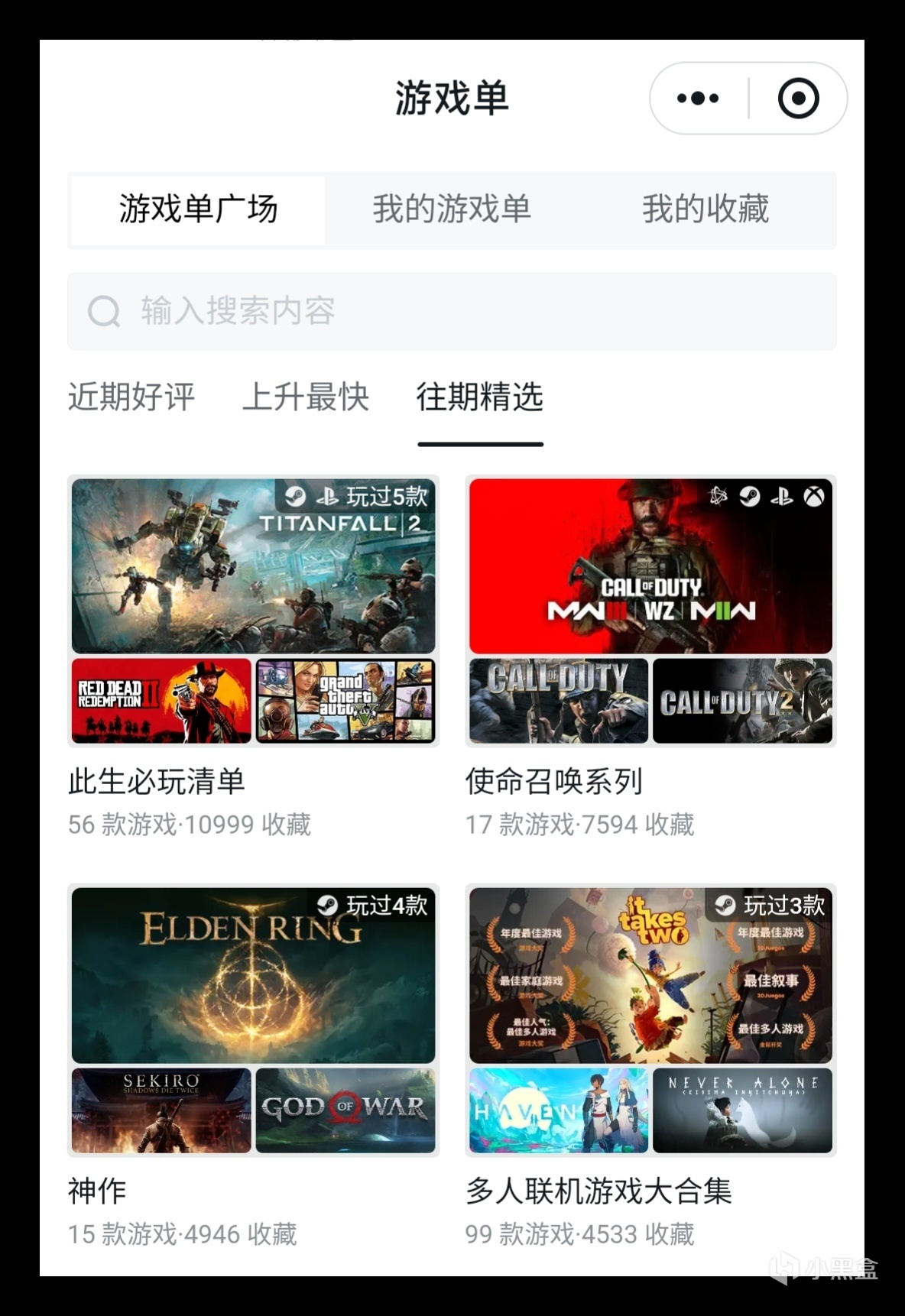905x1316 pixels.
Task: Close the mini program with the circle icon
Action: click(798, 99)
